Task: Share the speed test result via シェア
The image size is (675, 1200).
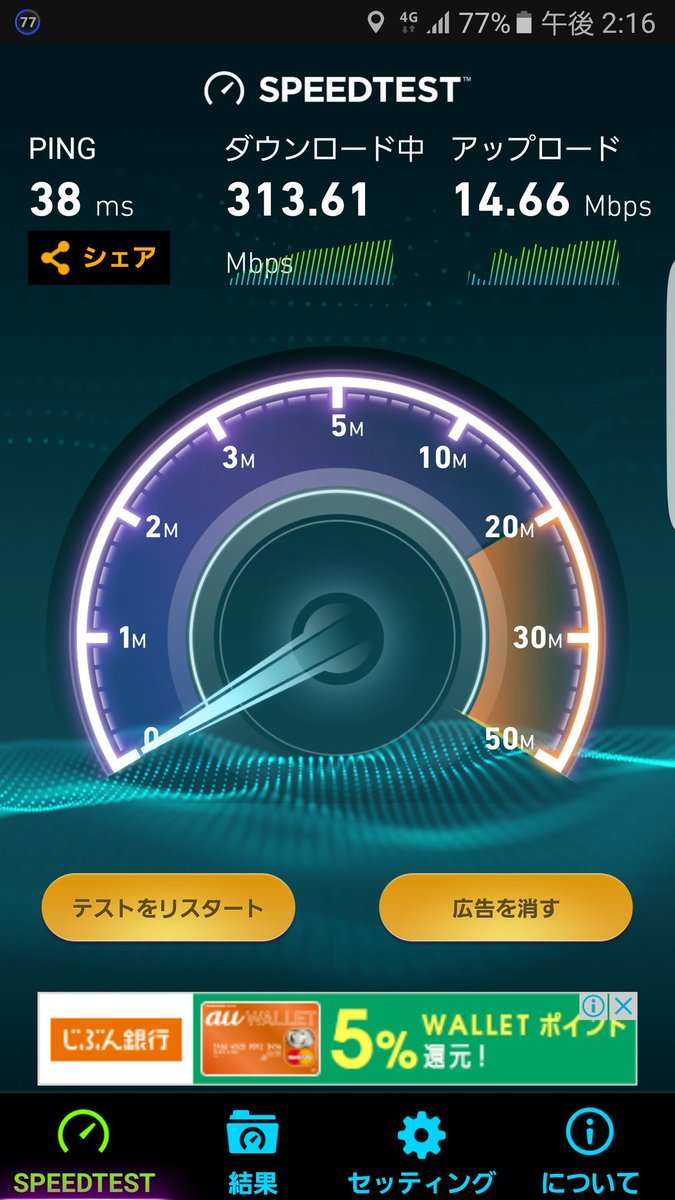Action: (99, 258)
